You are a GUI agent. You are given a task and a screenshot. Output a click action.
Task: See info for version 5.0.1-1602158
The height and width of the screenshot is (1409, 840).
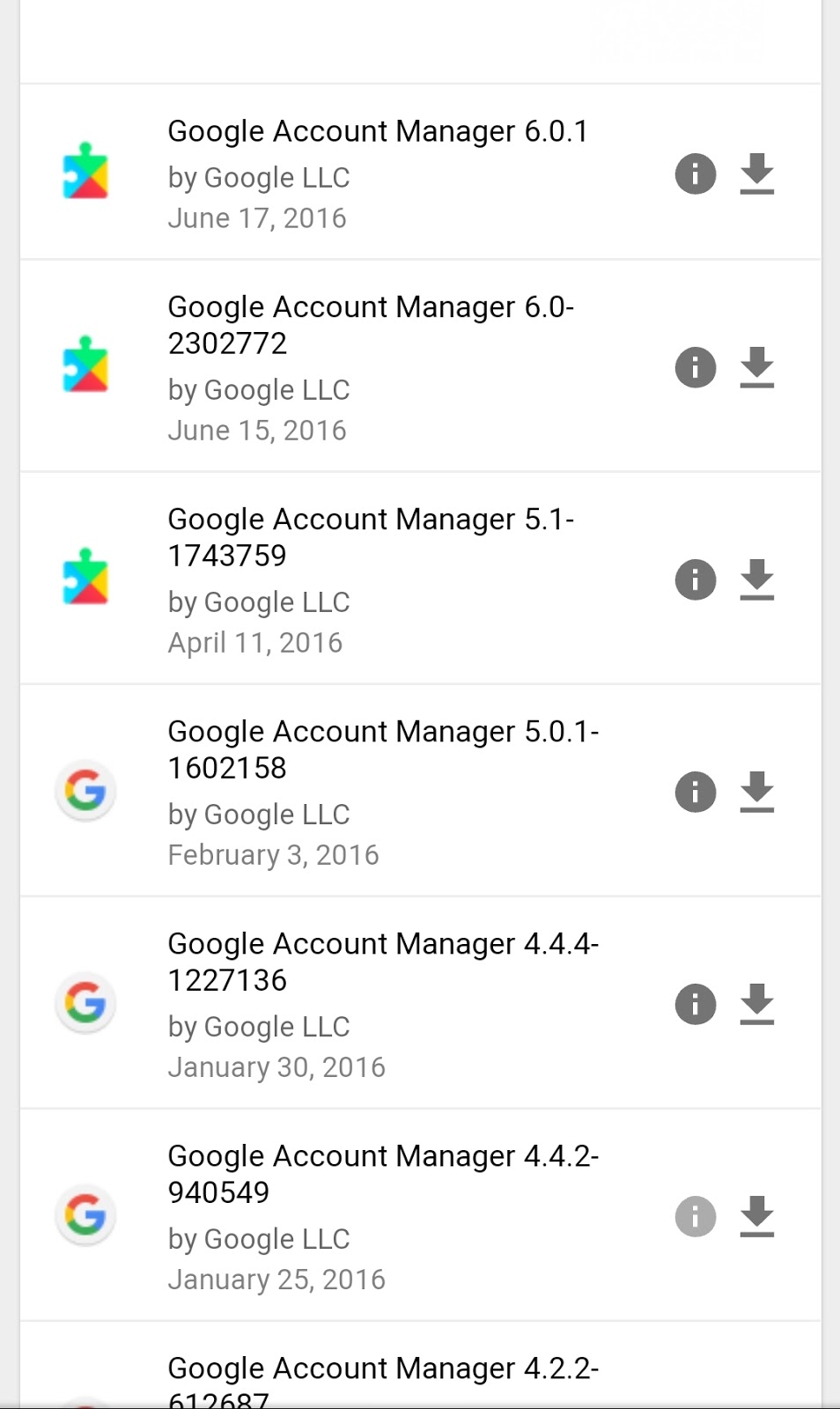[x=696, y=792]
